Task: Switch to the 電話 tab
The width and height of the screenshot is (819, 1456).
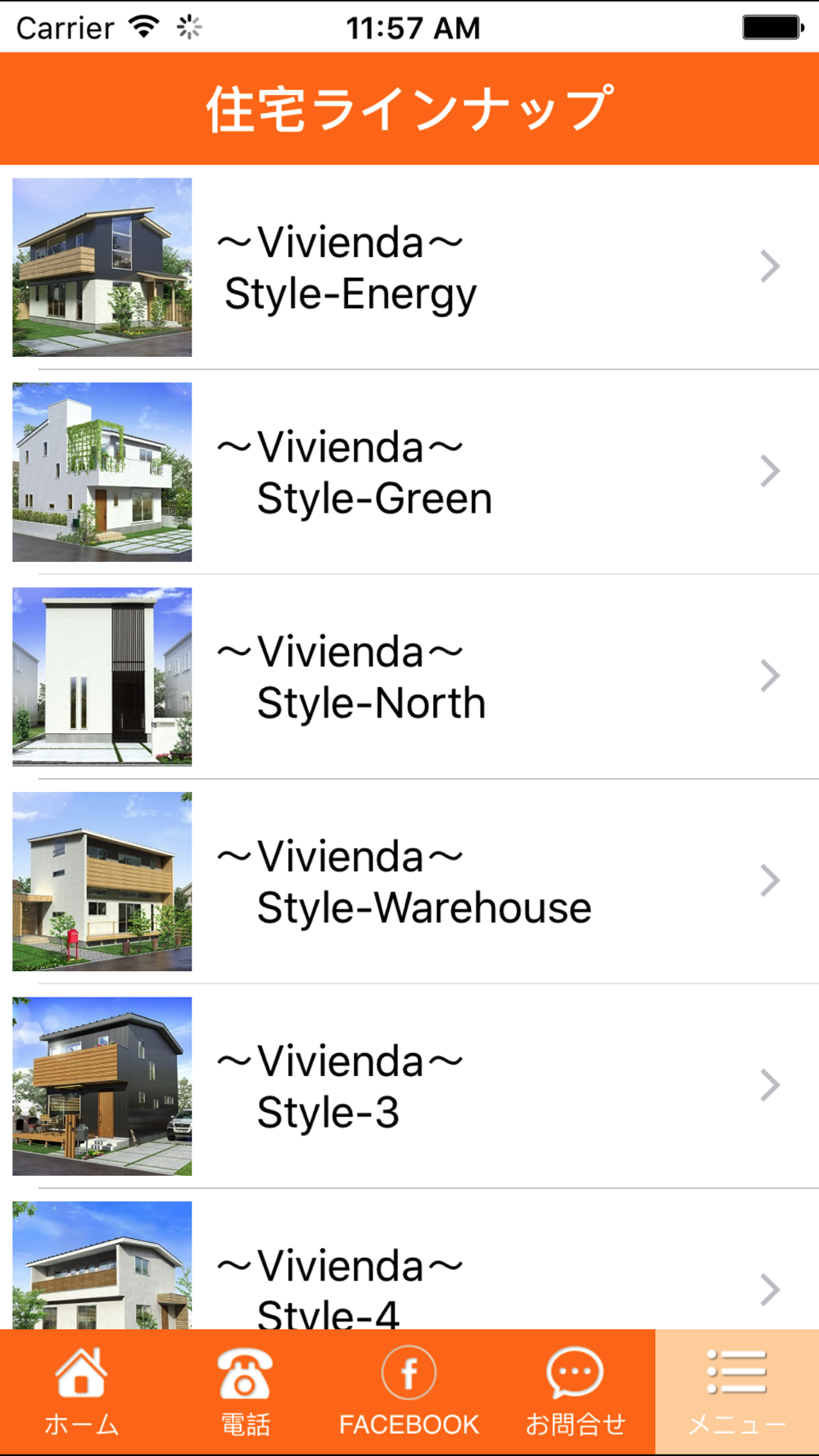Action: click(x=246, y=1392)
